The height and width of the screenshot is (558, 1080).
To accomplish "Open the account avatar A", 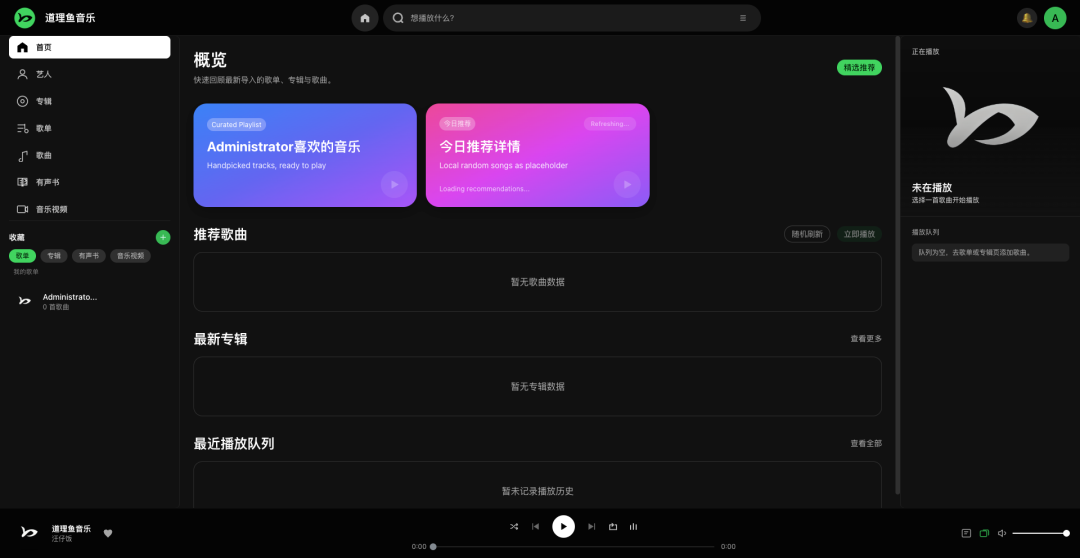I will [x=1055, y=18].
